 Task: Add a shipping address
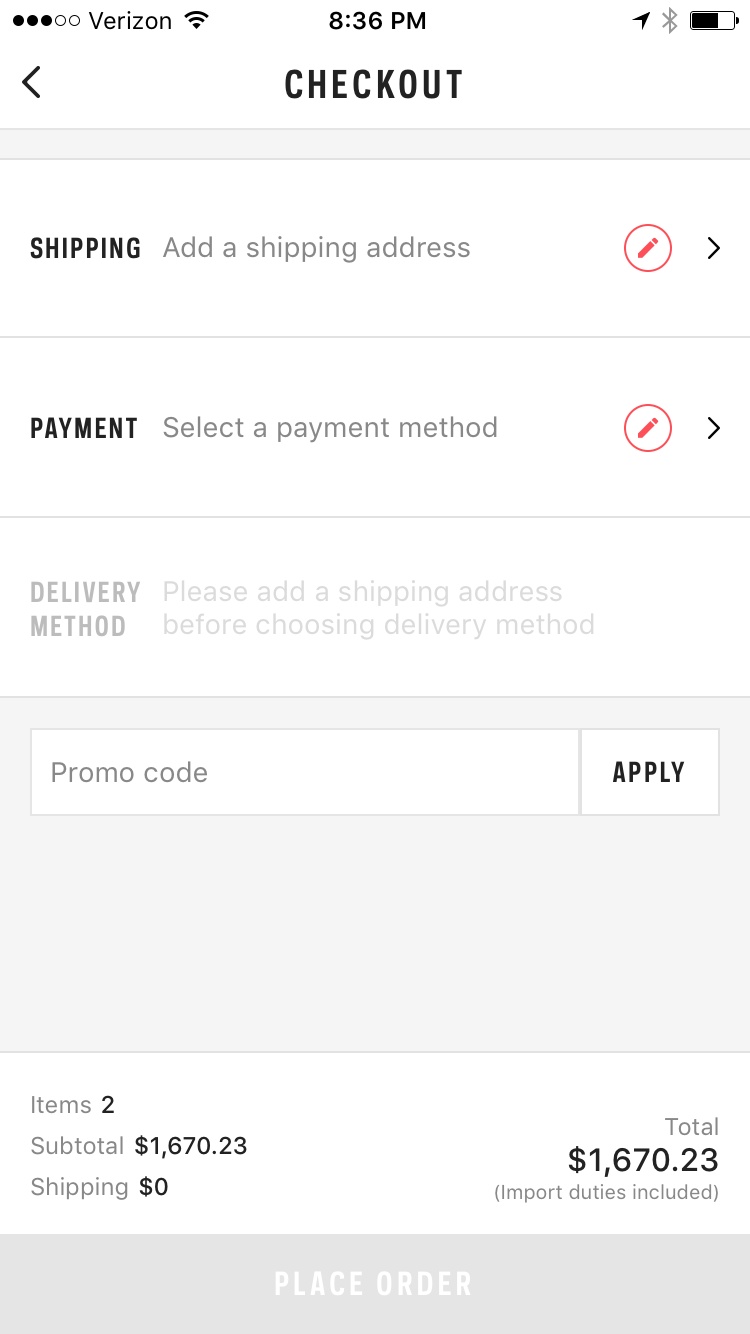[x=316, y=248]
